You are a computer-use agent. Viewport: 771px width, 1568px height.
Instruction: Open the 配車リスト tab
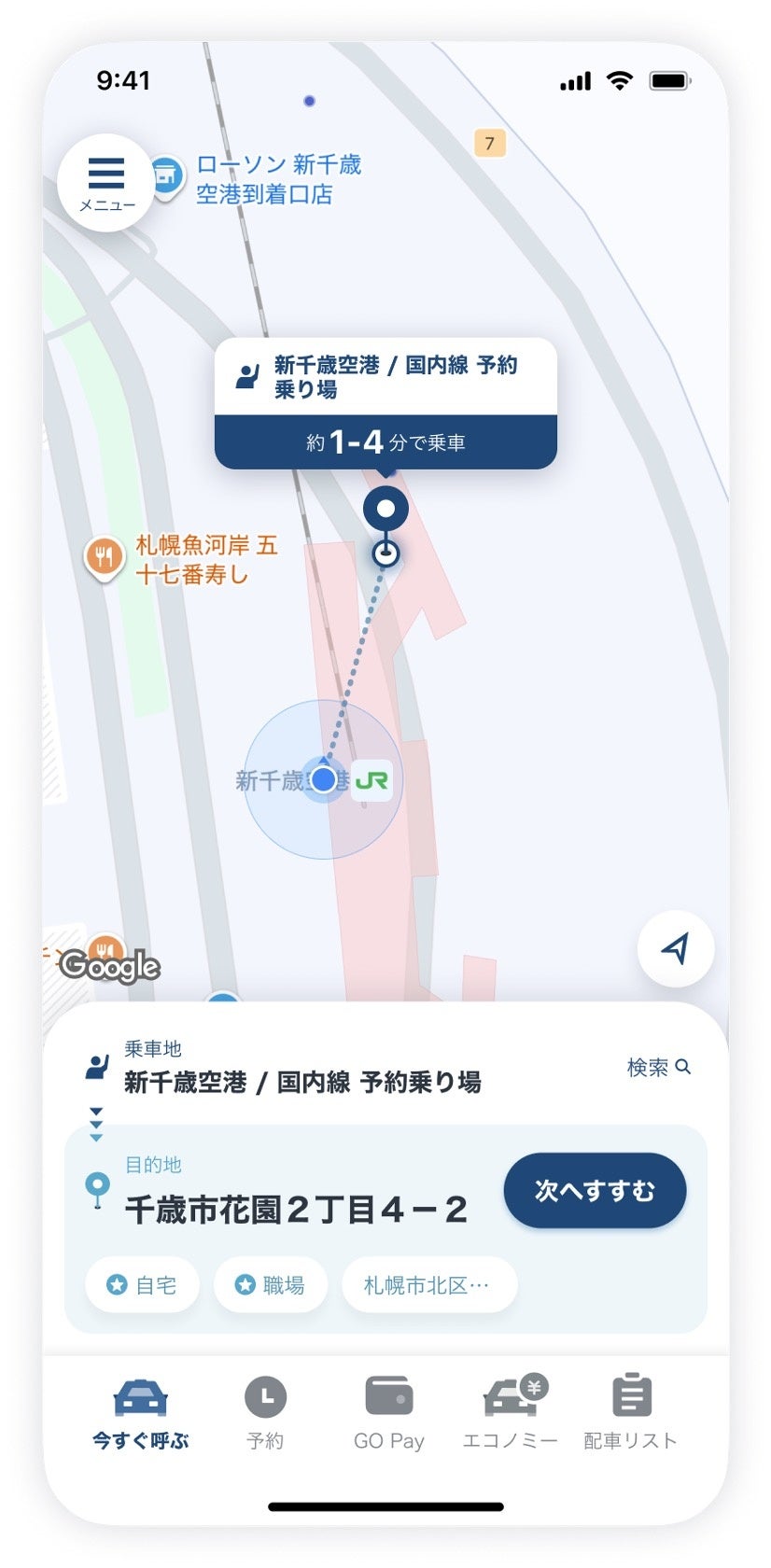coord(631,1412)
